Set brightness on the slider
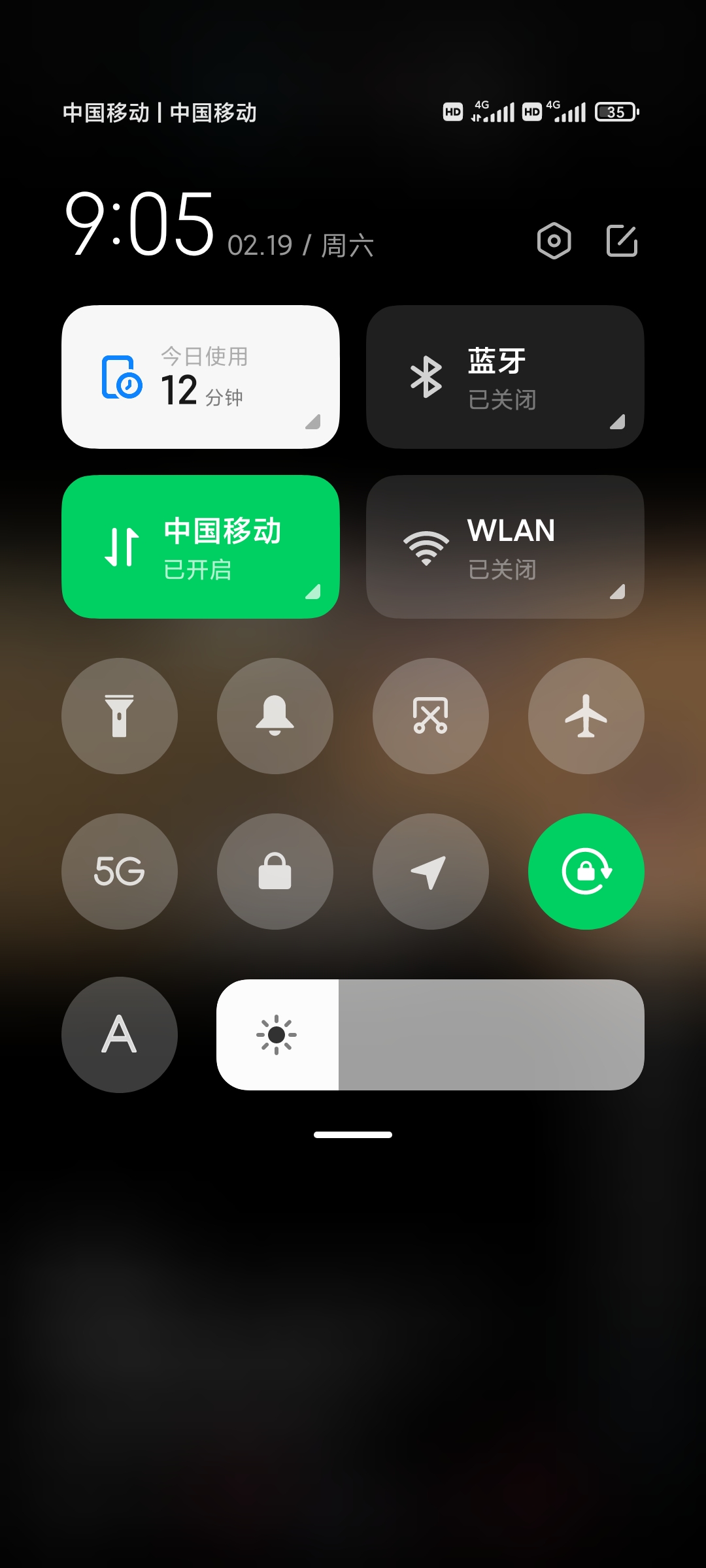Viewport: 706px width, 1568px height. [431, 1035]
